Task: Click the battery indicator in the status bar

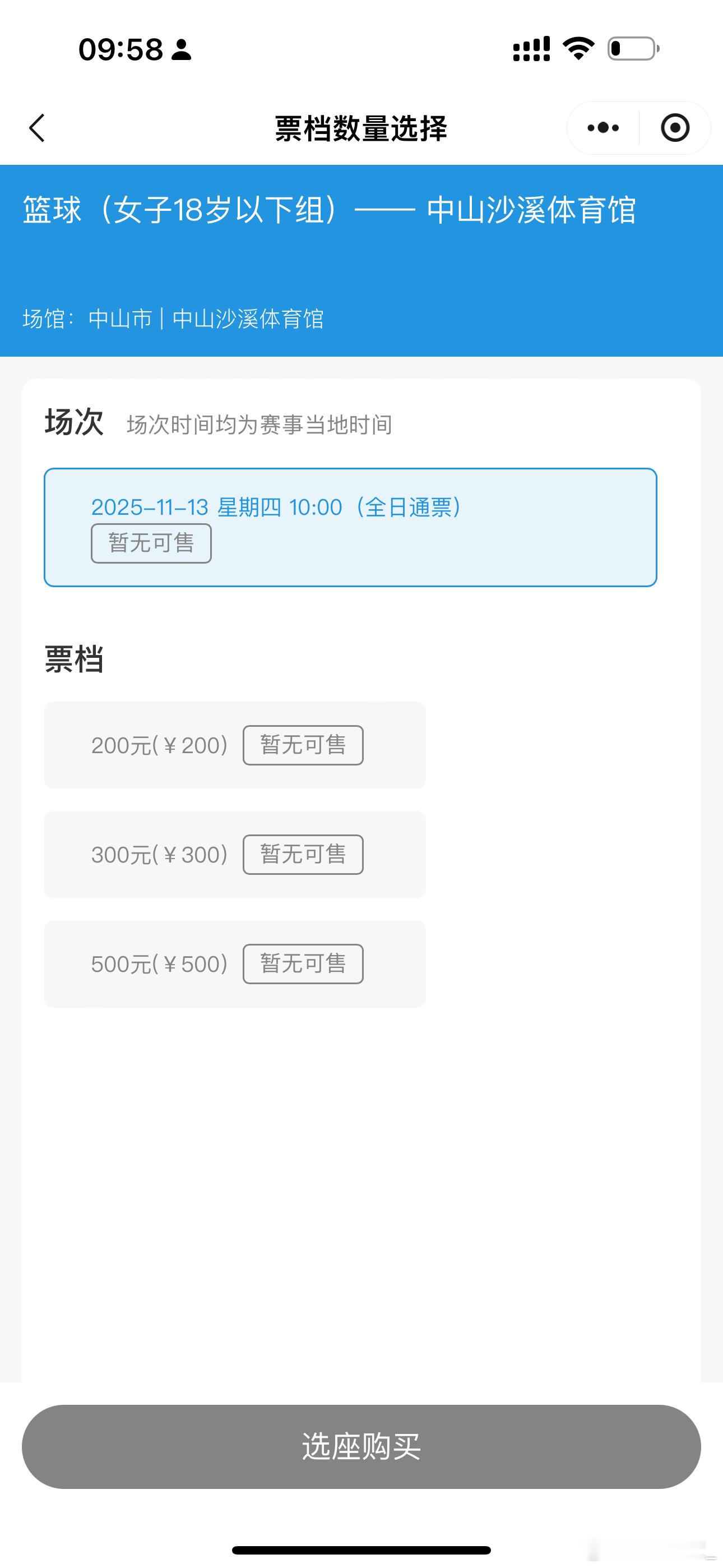Action: click(x=632, y=51)
